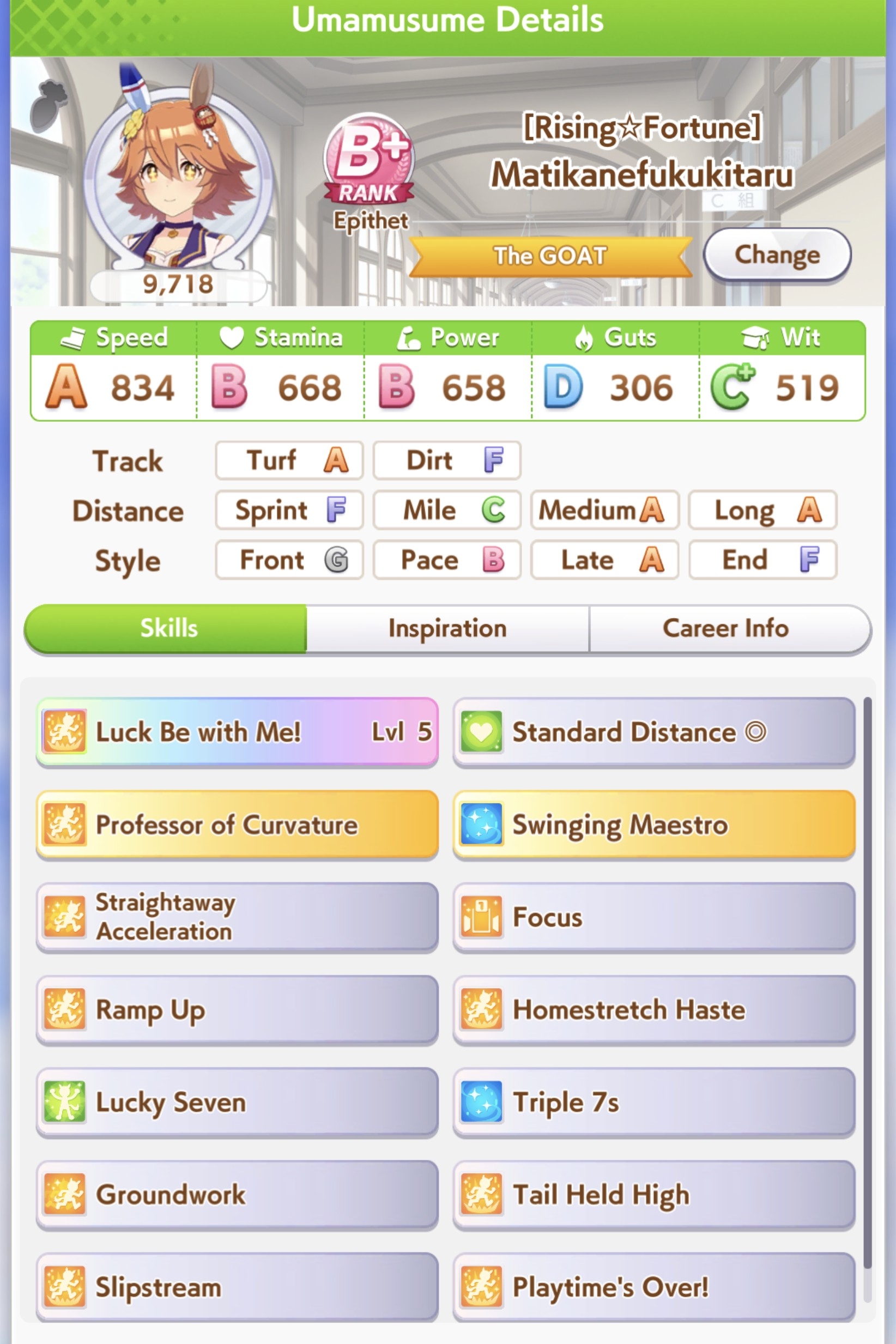896x1344 pixels.
Task: Open the Lucky Seven skill
Action: click(237, 1102)
